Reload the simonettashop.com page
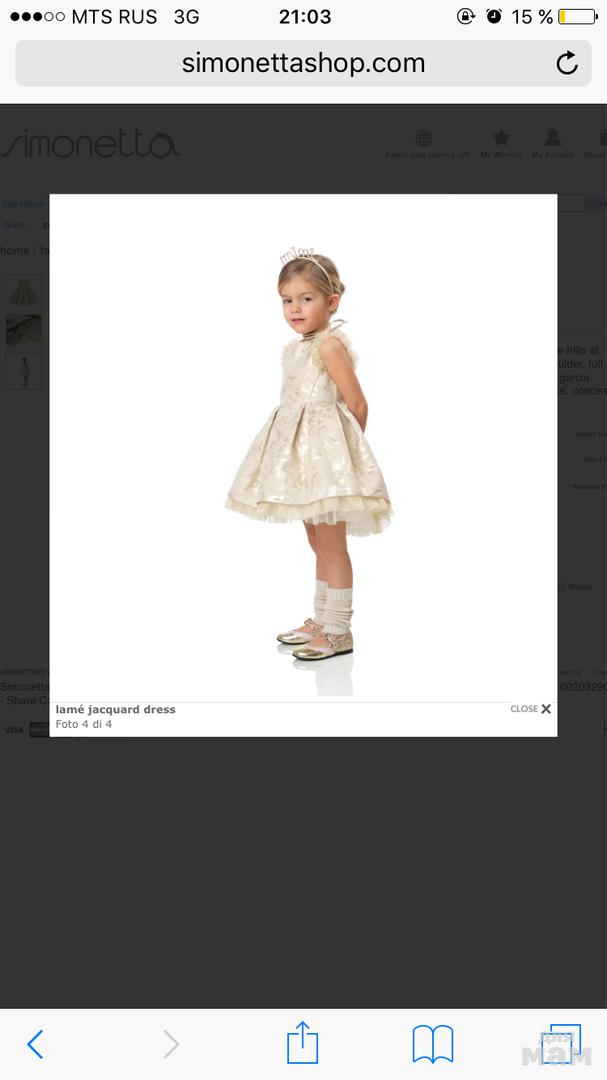Image resolution: width=607 pixels, height=1080 pixels. [x=567, y=64]
